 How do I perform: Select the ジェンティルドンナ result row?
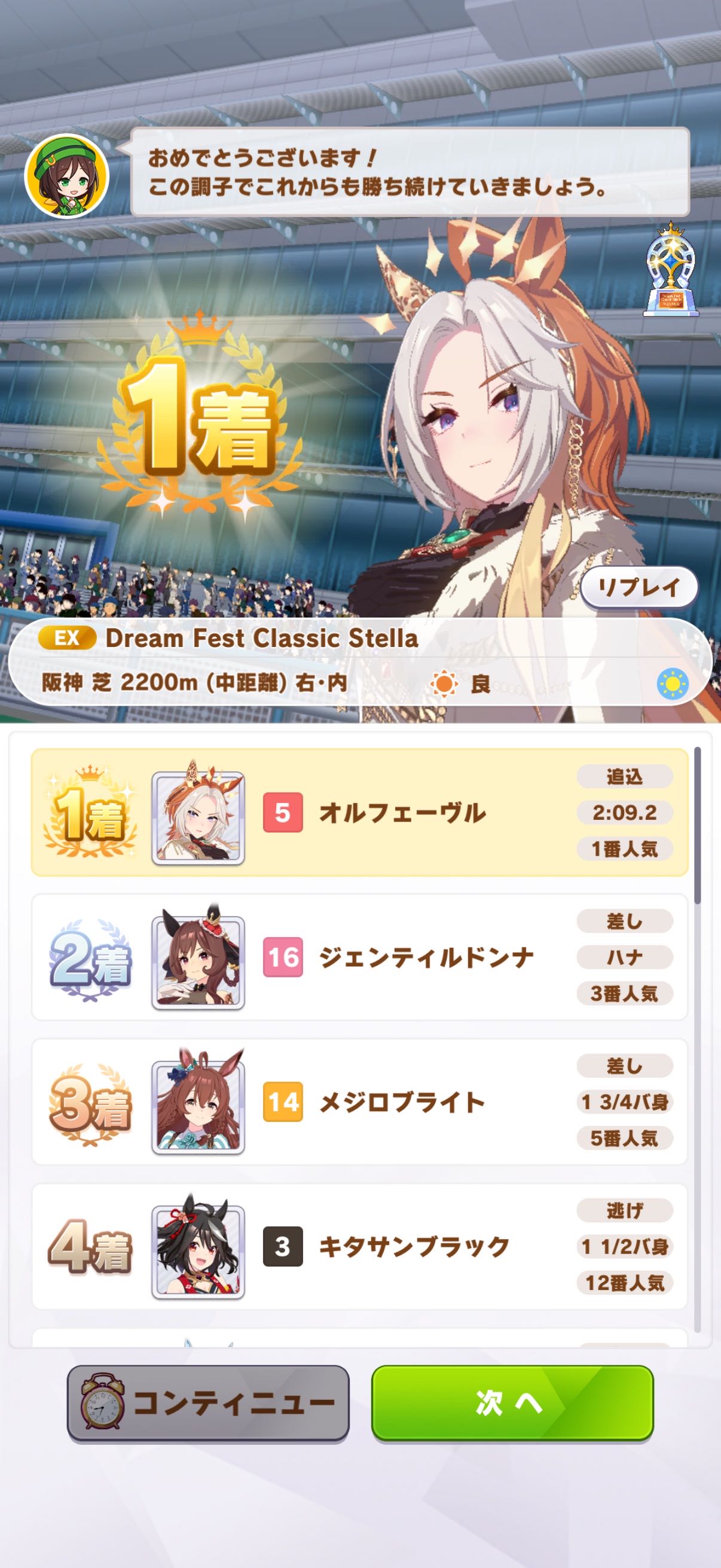pyautogui.click(x=359, y=957)
